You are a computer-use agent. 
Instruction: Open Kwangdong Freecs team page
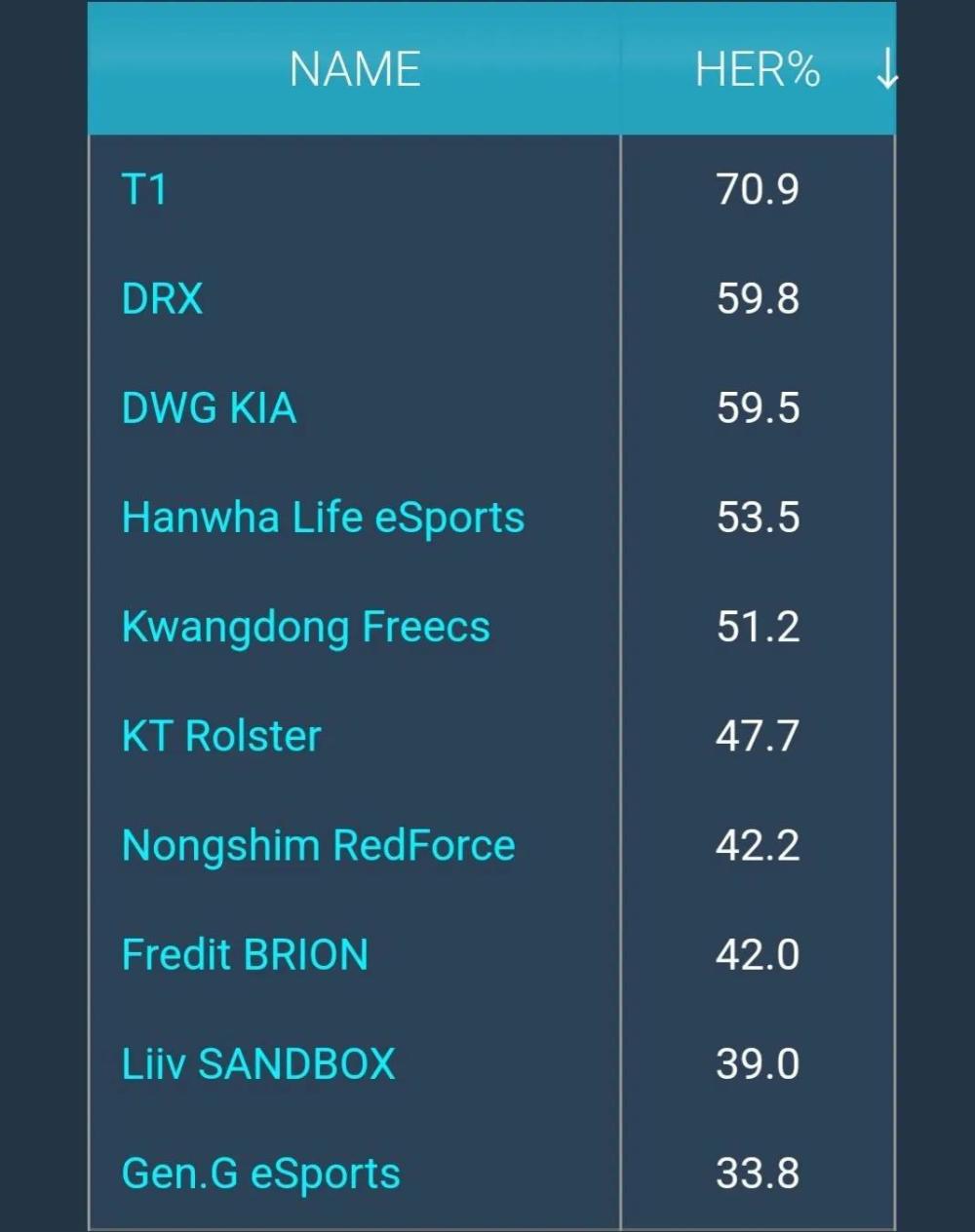point(305,627)
